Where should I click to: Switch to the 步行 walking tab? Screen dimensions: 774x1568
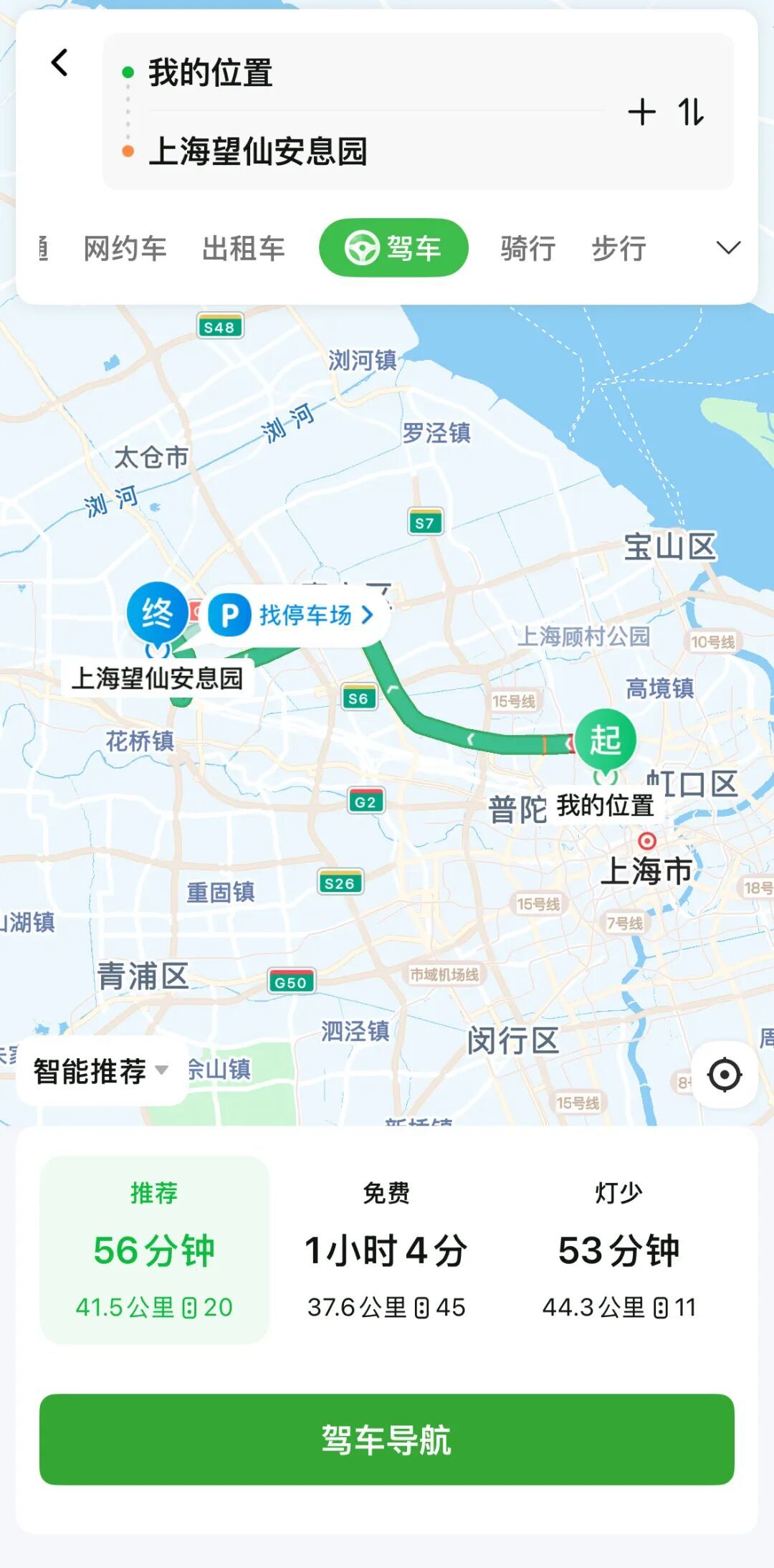pyautogui.click(x=619, y=249)
